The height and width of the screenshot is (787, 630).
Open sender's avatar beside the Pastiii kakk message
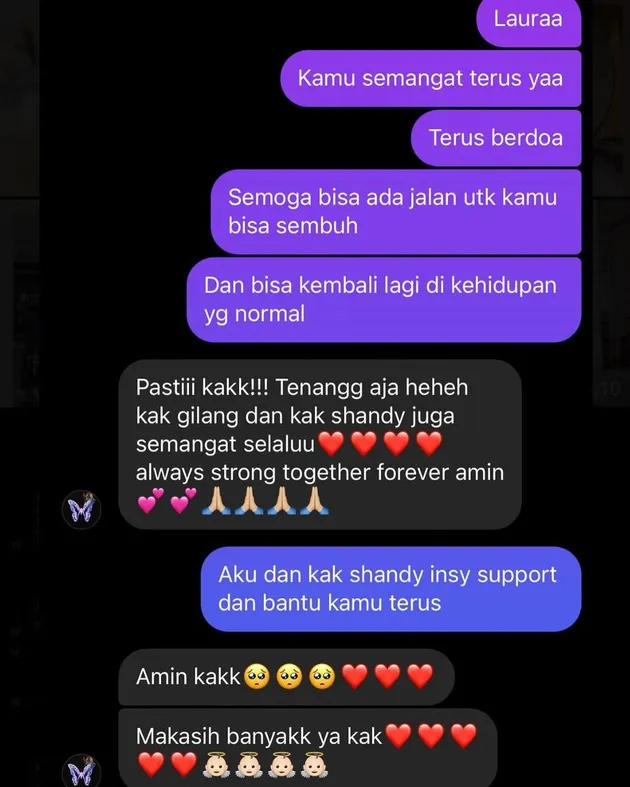click(x=82, y=511)
